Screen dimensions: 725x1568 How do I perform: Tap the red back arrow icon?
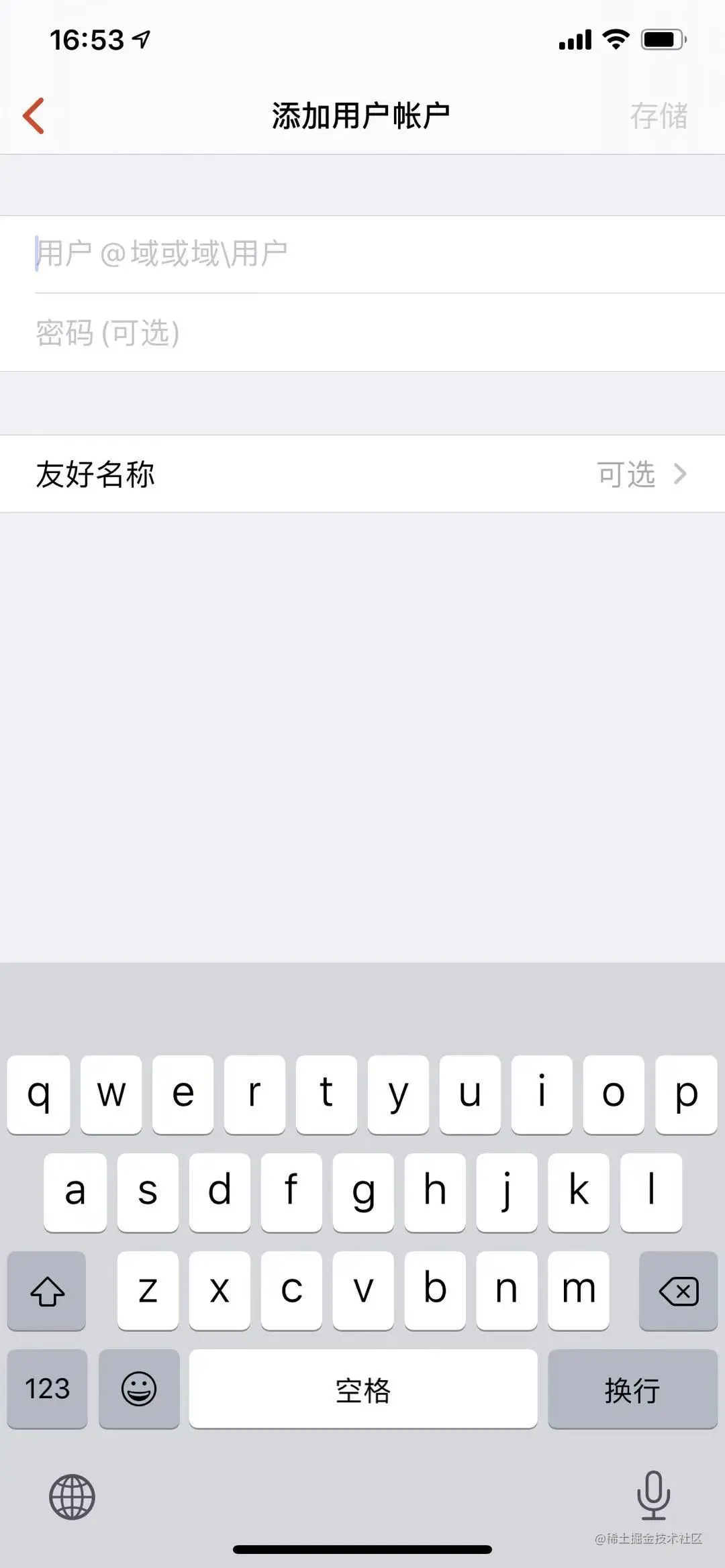(x=34, y=114)
